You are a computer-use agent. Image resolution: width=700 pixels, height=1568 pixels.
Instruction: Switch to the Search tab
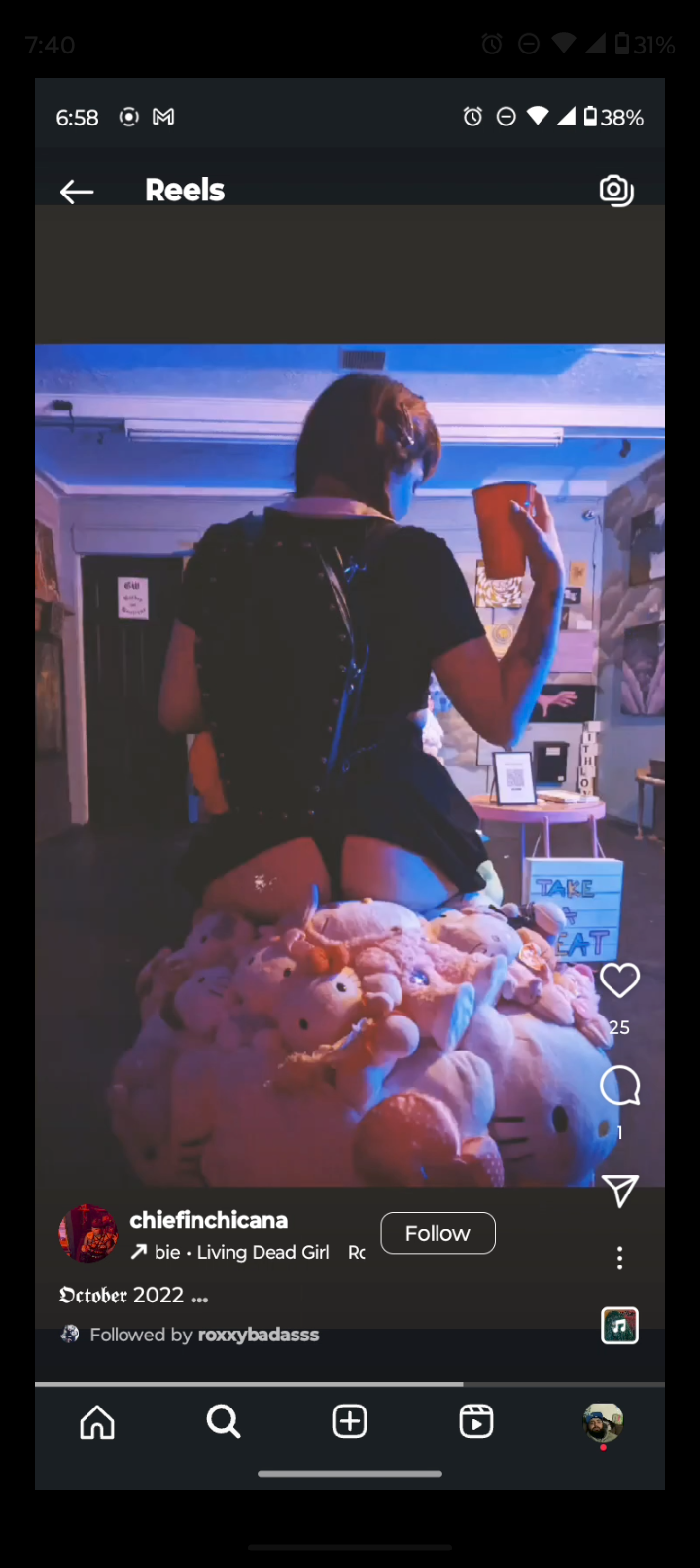224,1422
